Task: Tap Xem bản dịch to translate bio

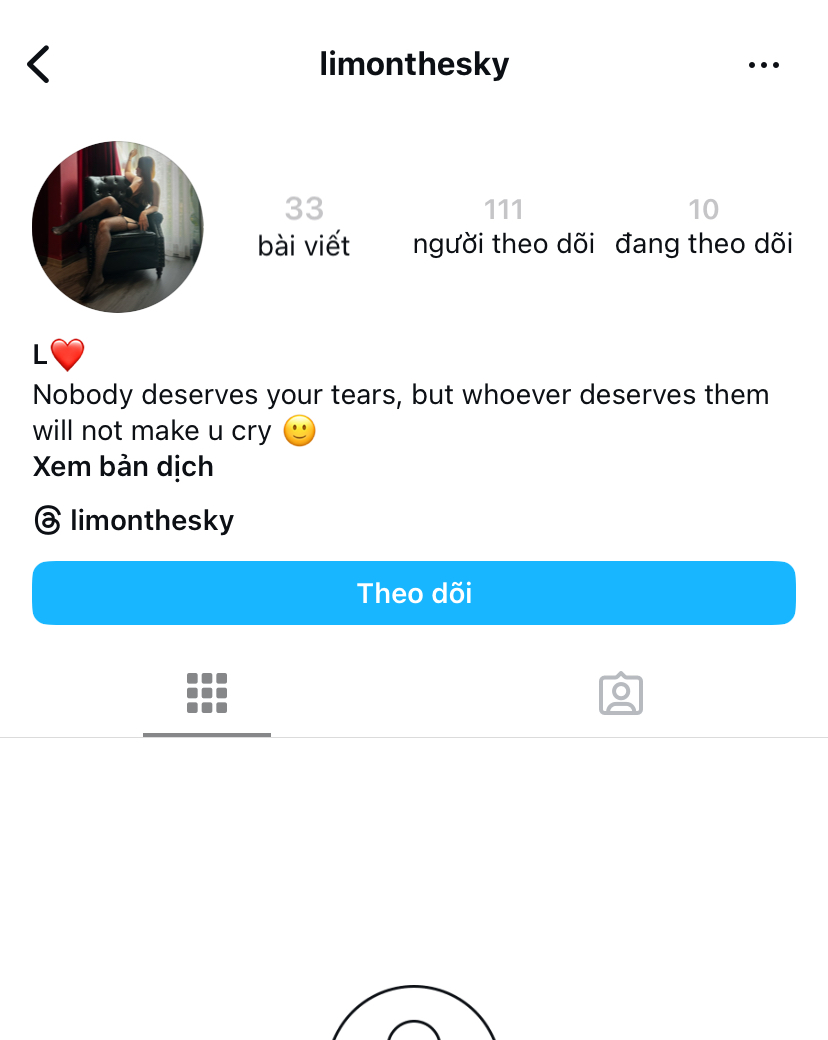Action: click(x=123, y=467)
